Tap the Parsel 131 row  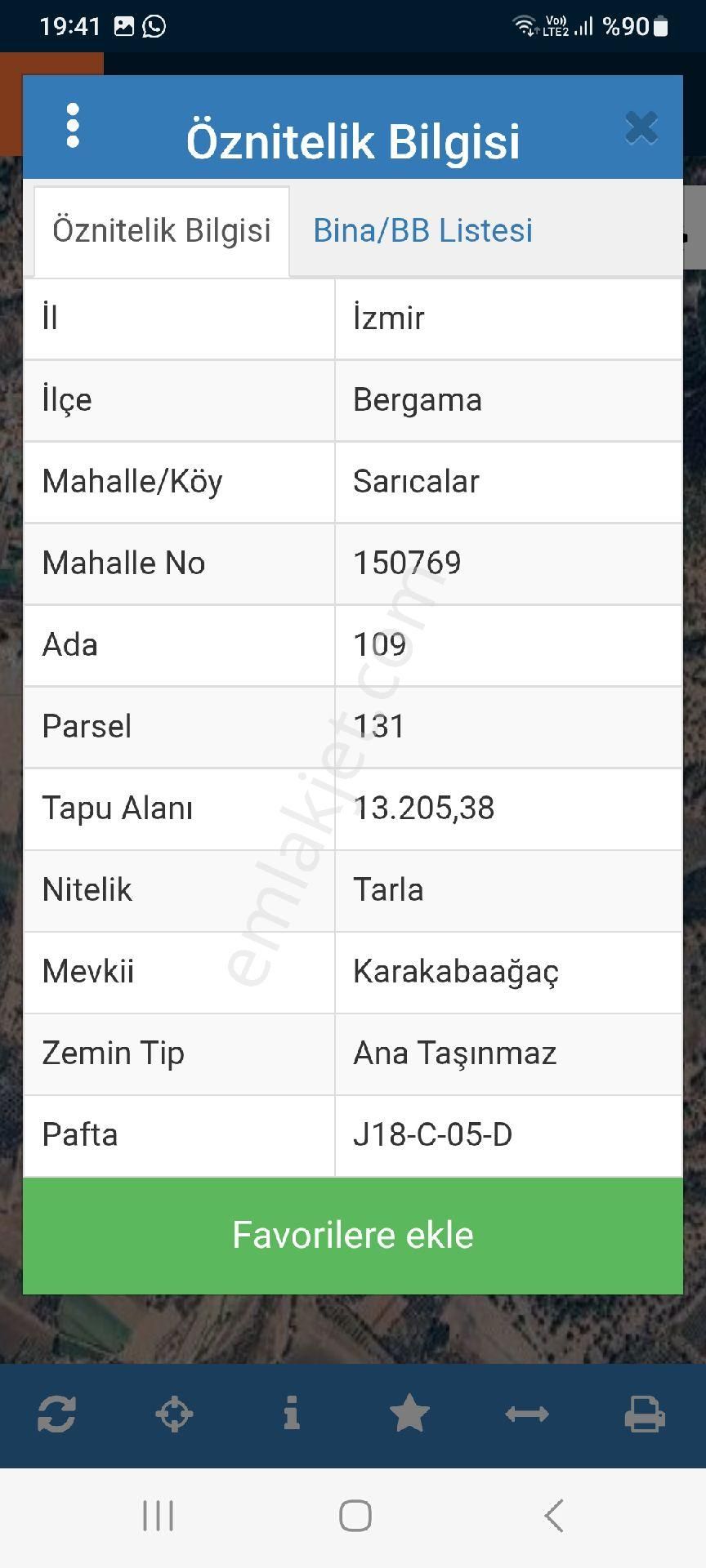[353, 726]
